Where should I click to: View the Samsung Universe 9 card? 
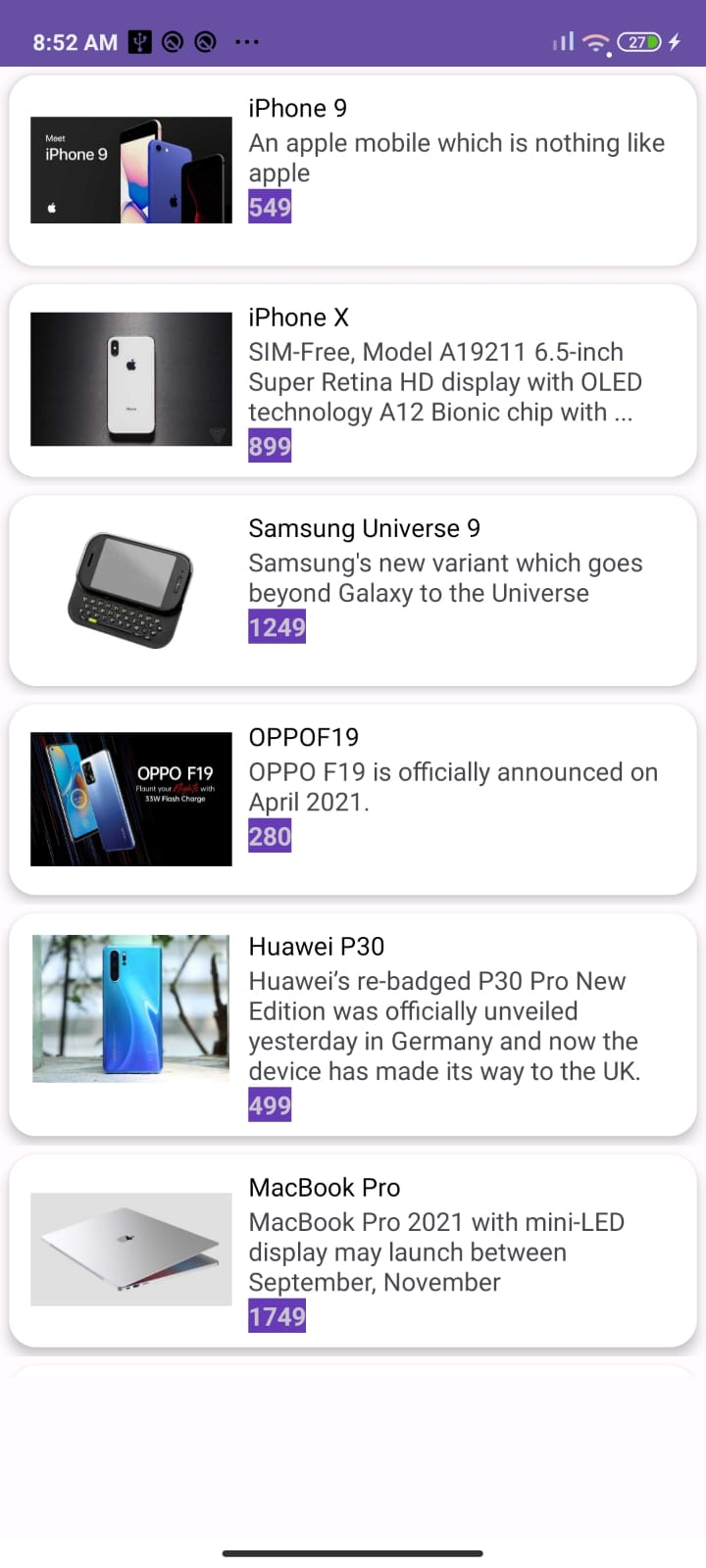[x=353, y=590]
